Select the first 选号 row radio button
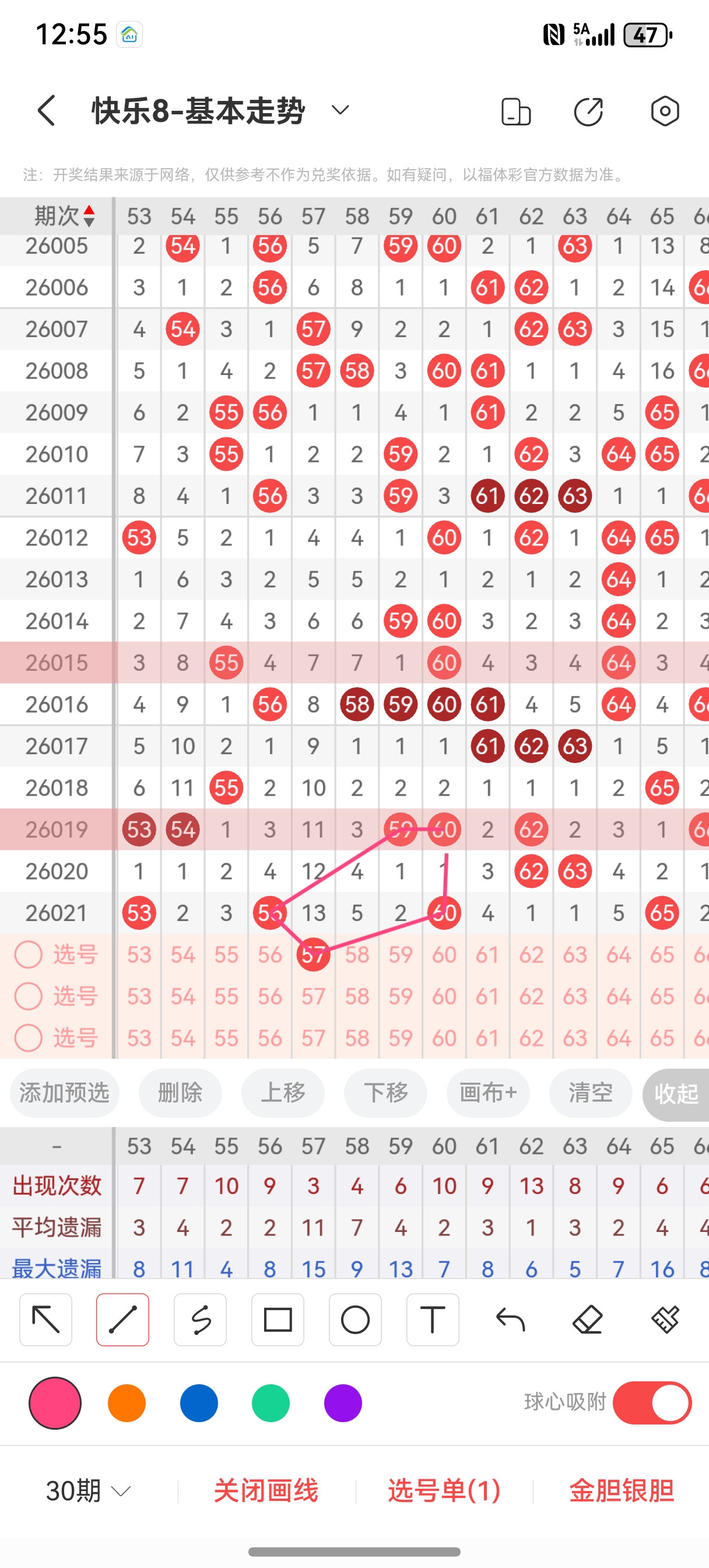The image size is (709, 1568). click(x=28, y=954)
